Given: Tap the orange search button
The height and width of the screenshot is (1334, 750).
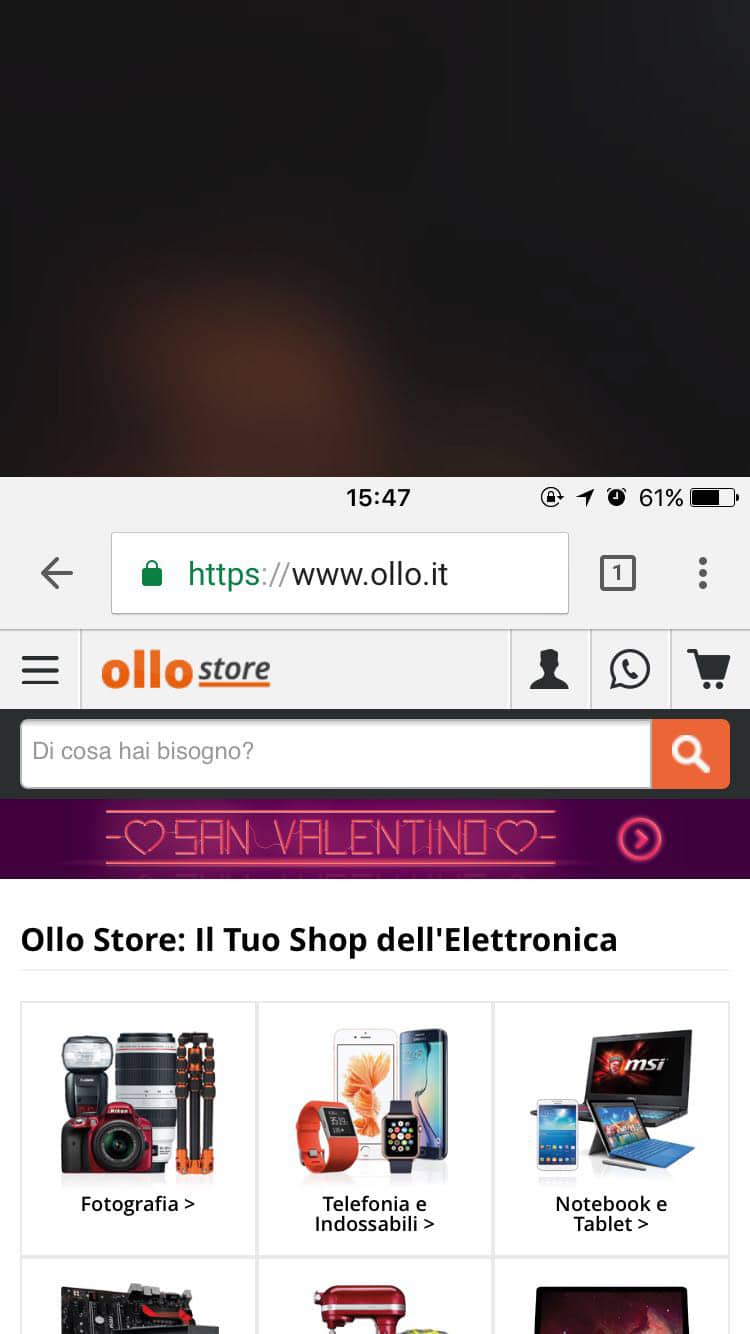Looking at the screenshot, I should click(x=690, y=753).
